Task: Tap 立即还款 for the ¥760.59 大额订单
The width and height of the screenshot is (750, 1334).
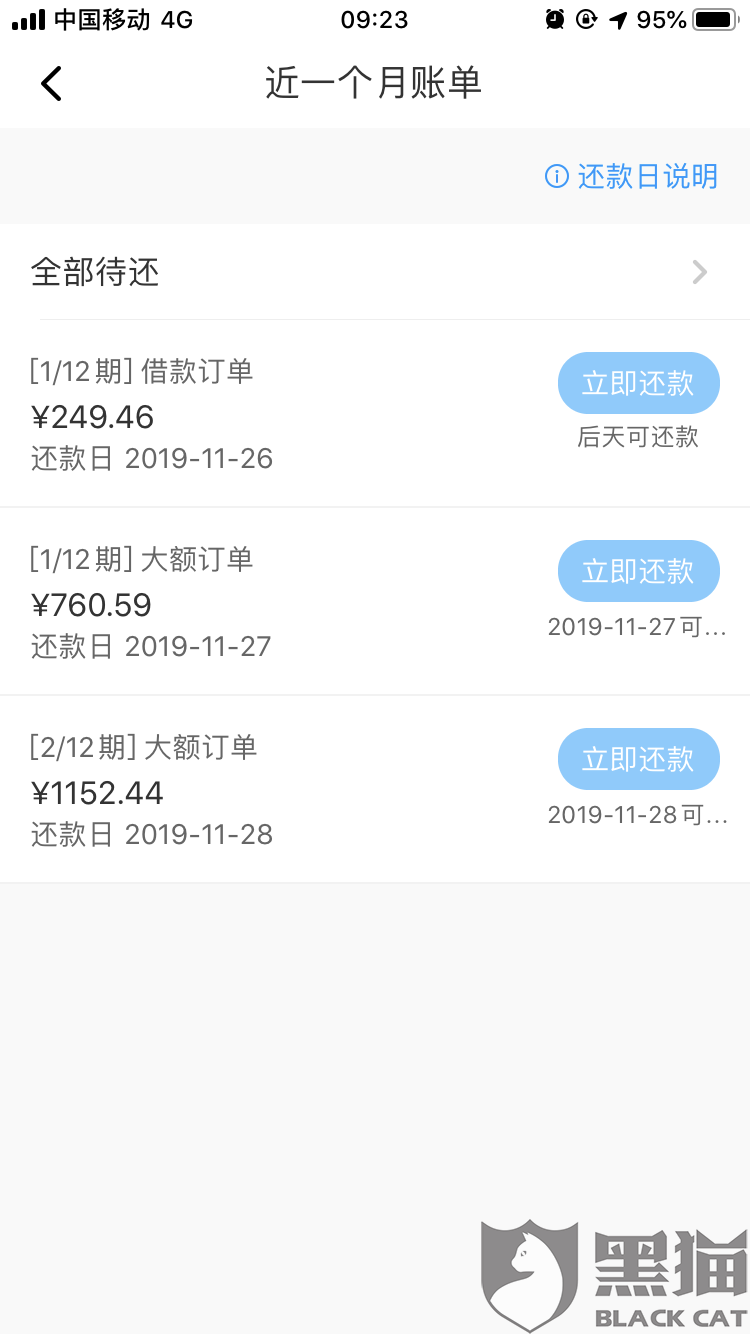Action: point(638,571)
